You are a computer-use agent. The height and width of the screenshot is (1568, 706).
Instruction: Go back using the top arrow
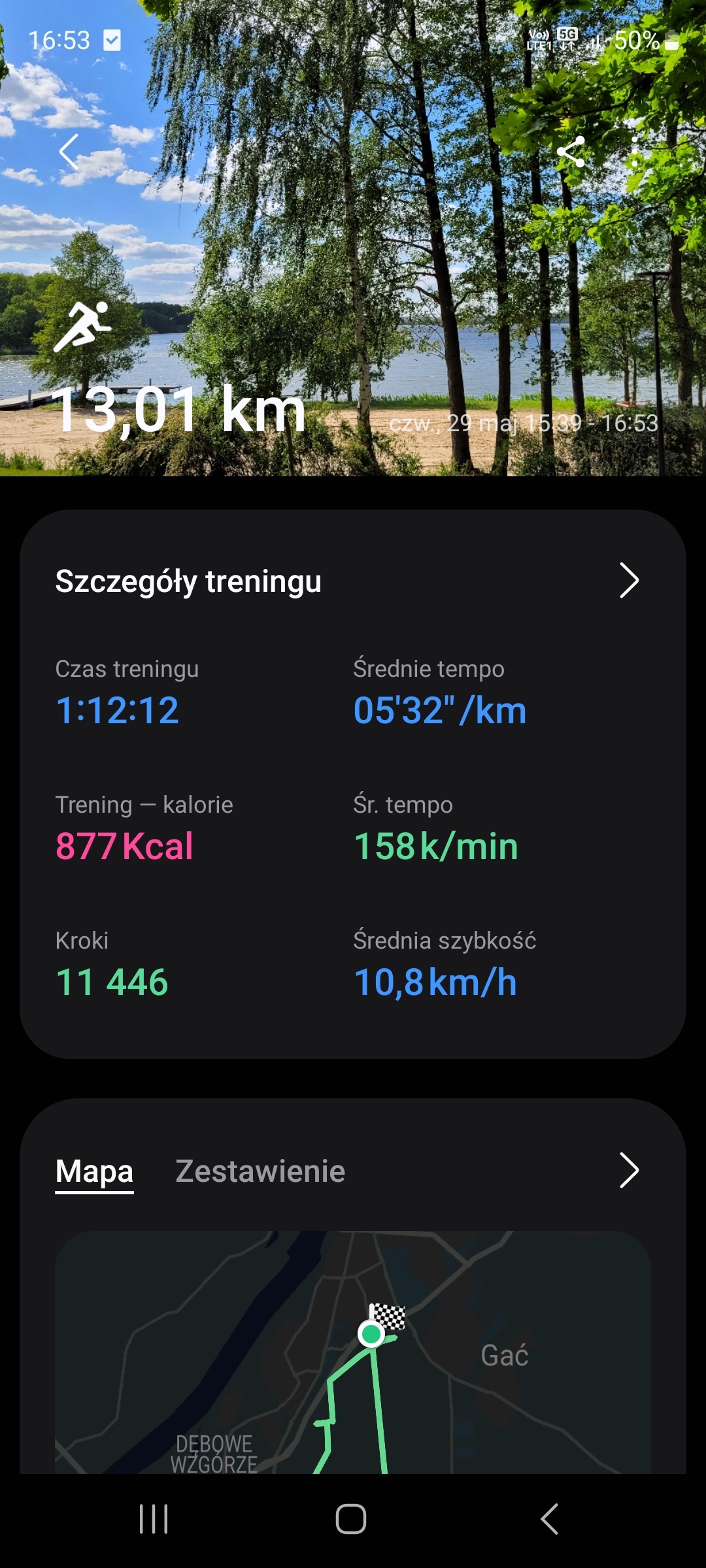pyautogui.click(x=69, y=152)
